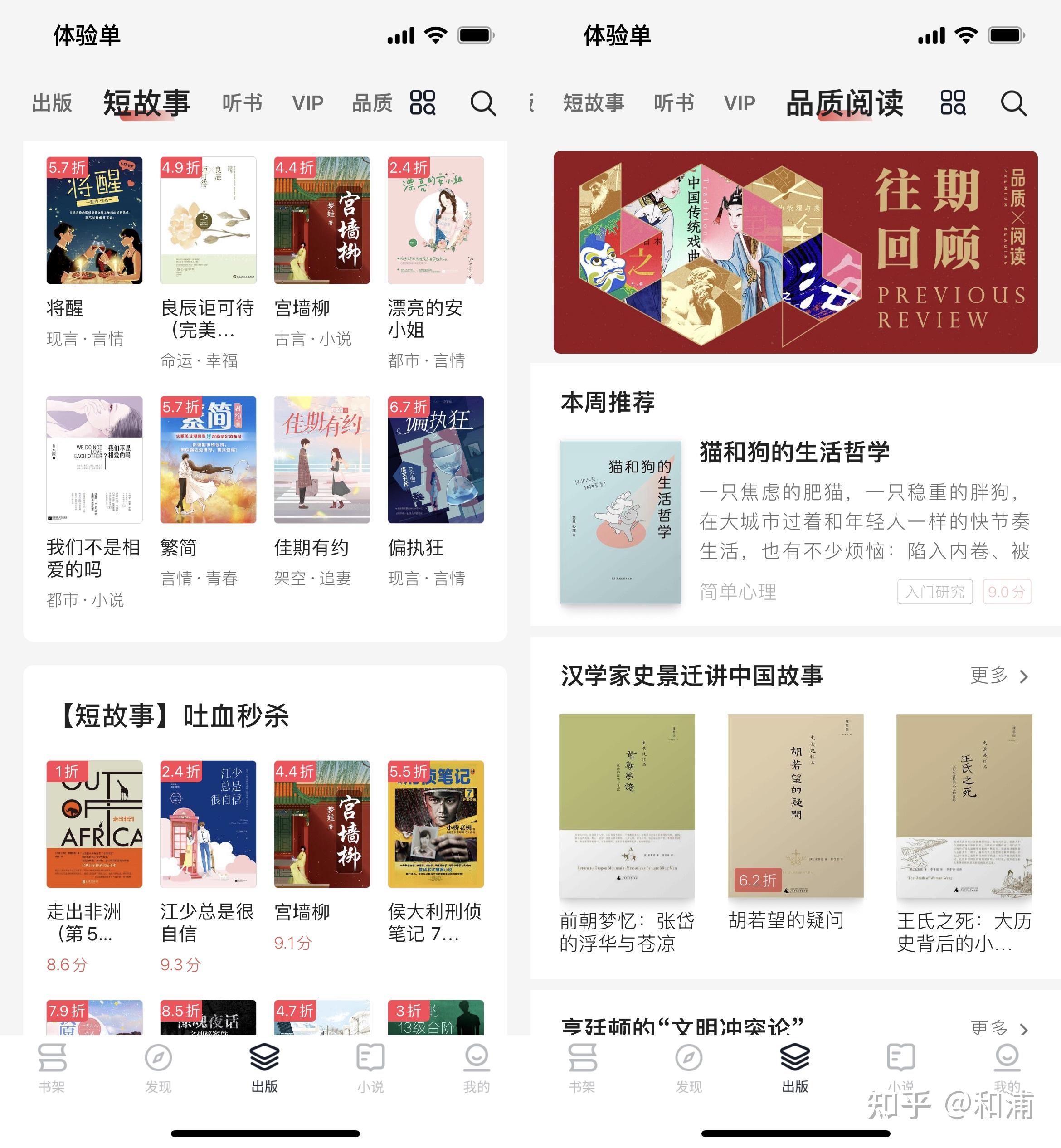This screenshot has height=1148, width=1061.
Task: Open the book 良辰讵可待
Action: click(x=208, y=220)
